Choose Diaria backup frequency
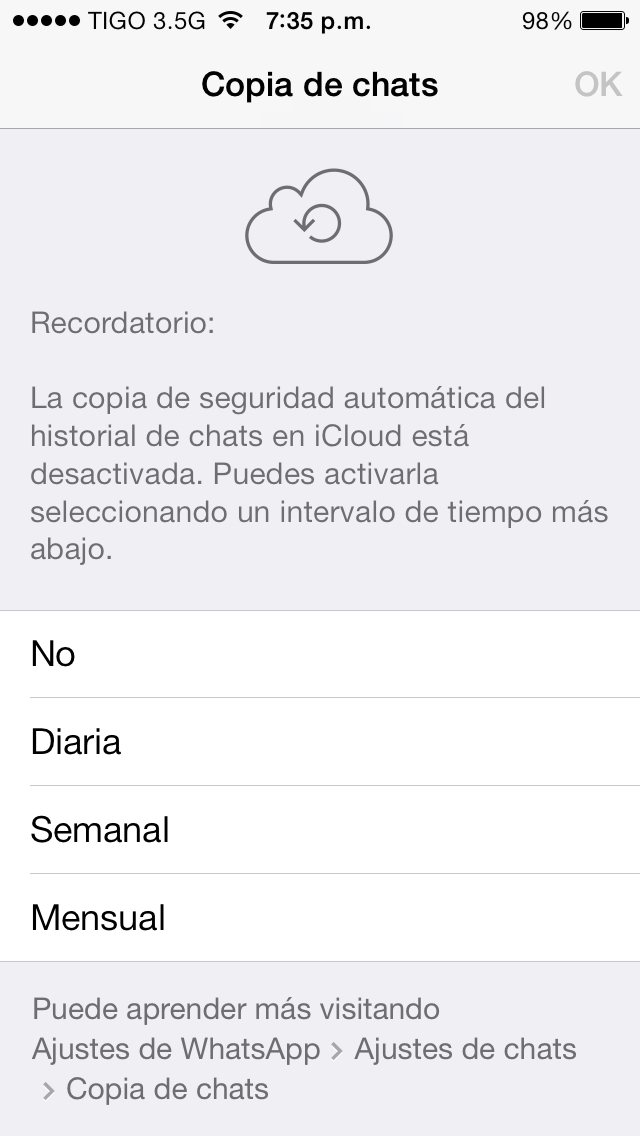Viewport: 640px width, 1136px height. click(320, 742)
